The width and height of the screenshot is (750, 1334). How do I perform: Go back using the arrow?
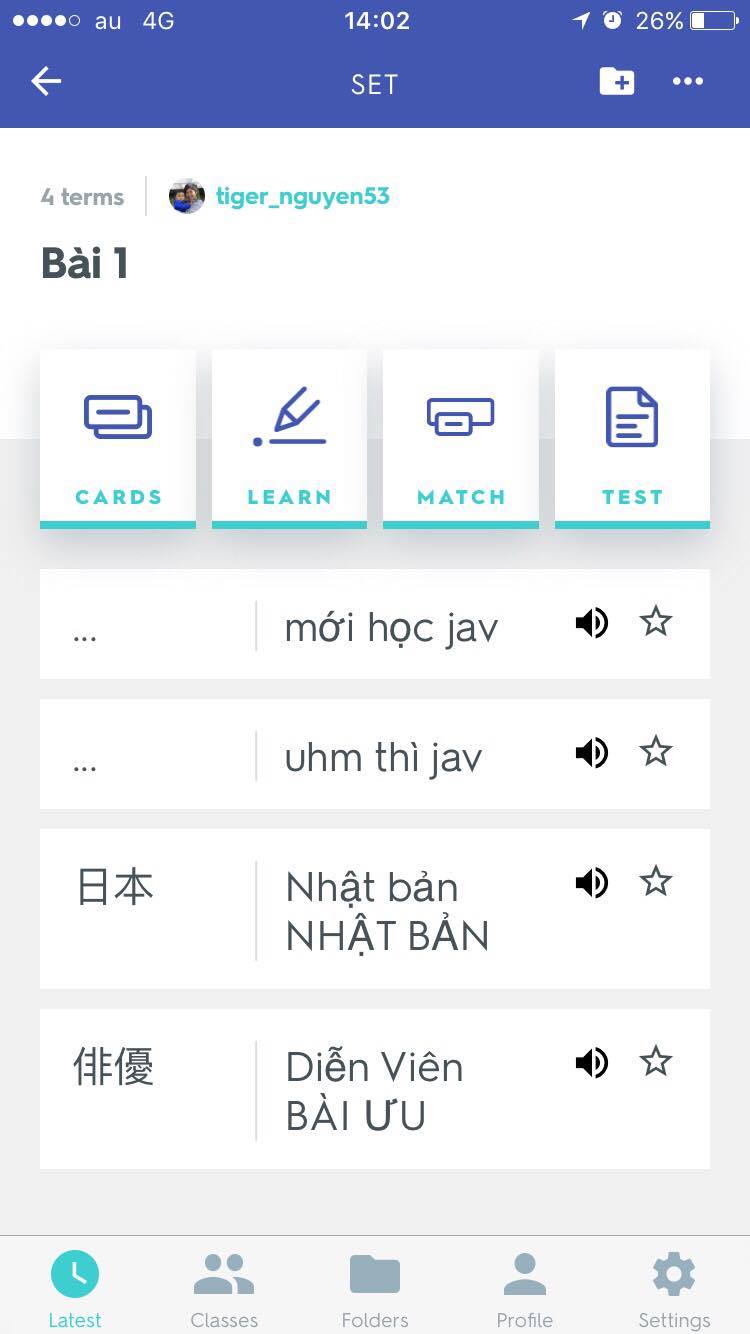[x=46, y=82]
